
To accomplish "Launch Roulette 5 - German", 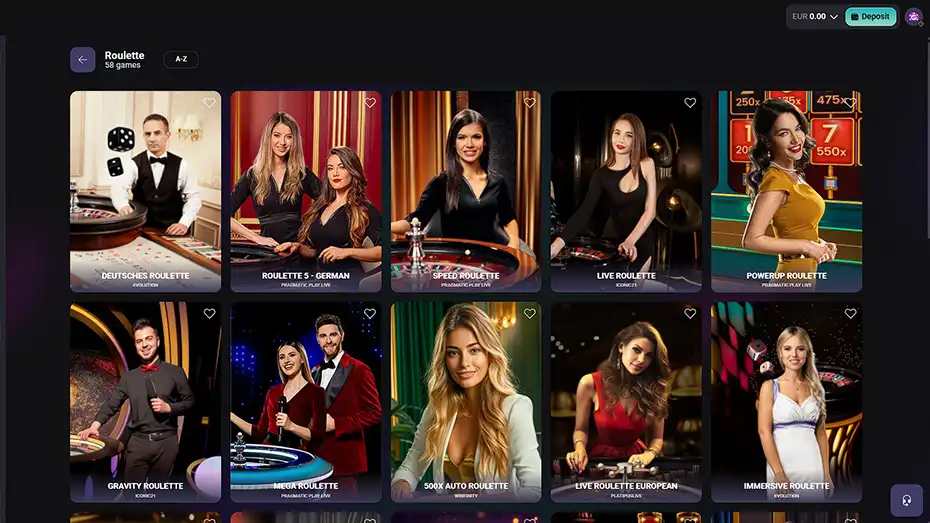I will tap(305, 190).
